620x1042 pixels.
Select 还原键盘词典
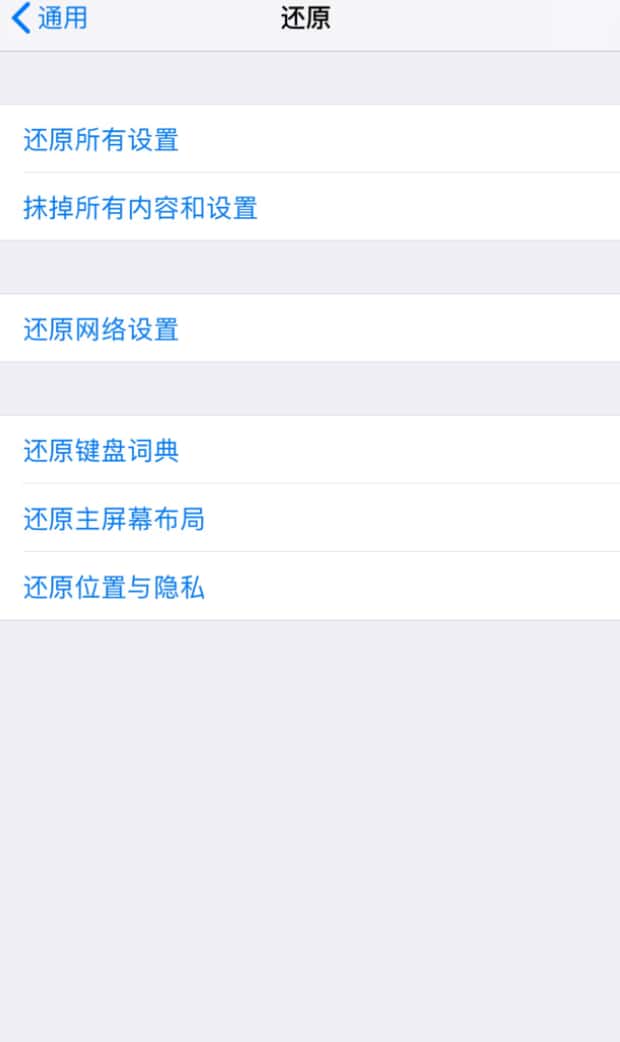pos(101,450)
